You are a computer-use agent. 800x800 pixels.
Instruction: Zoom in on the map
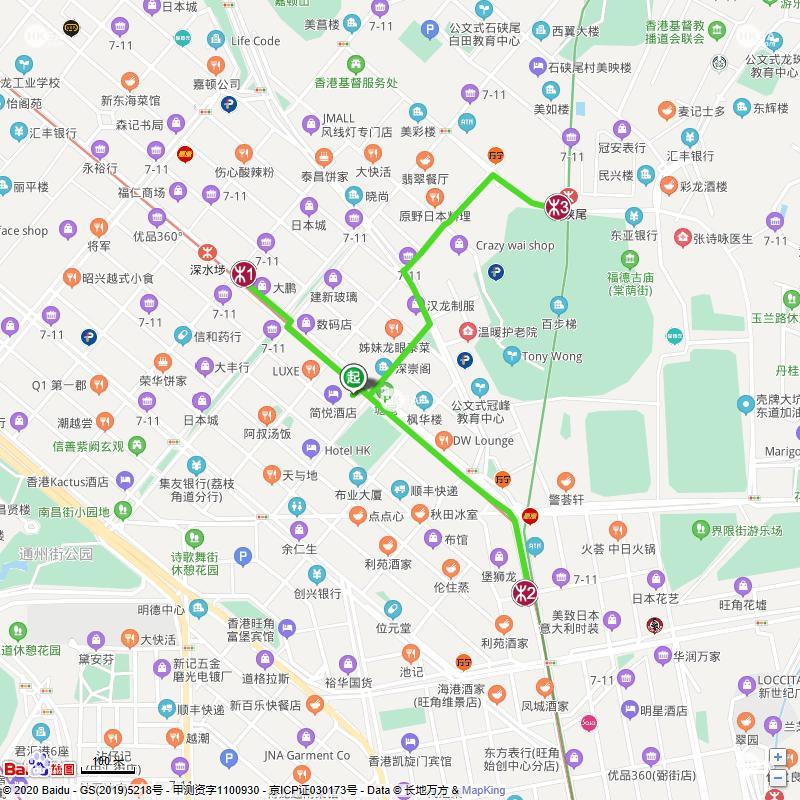[x=778, y=759]
